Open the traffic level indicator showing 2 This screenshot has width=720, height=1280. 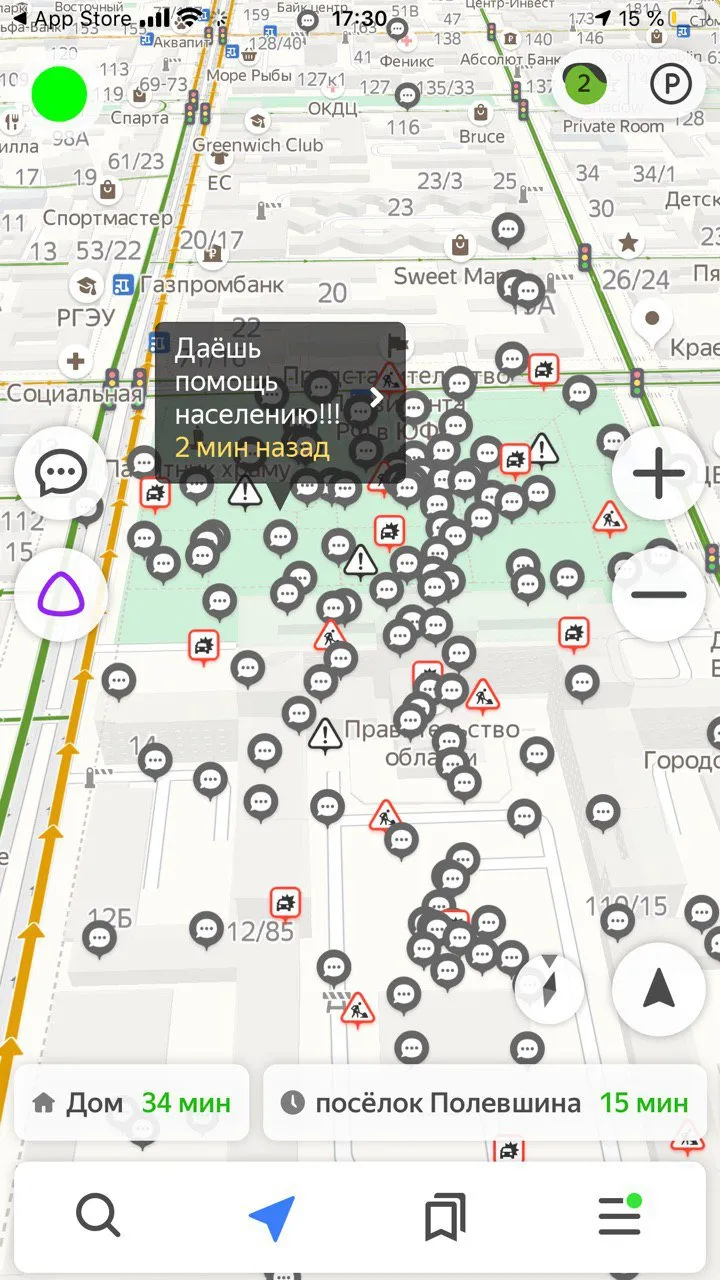click(x=584, y=84)
